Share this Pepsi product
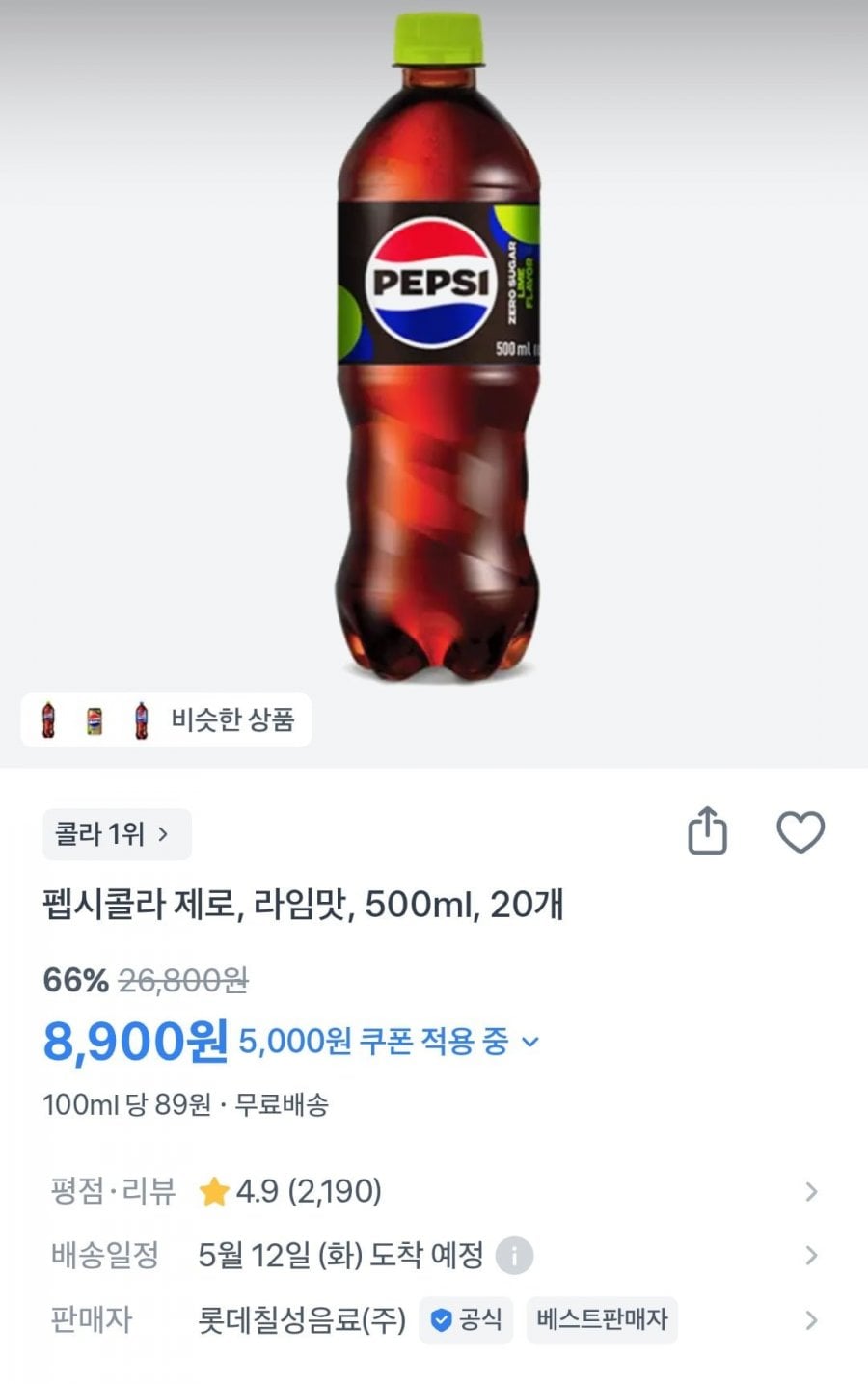Screen dimensions: 868x1384 click(707, 830)
